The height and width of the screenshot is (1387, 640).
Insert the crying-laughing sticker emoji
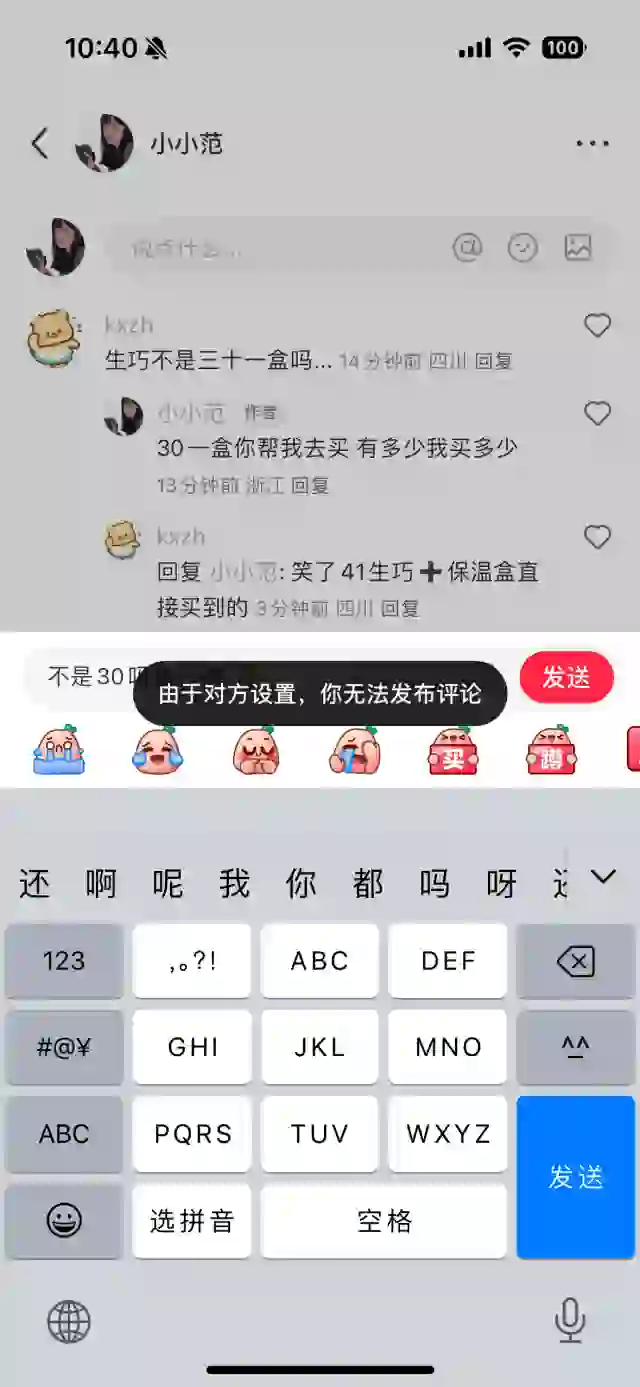pyautogui.click(x=158, y=751)
